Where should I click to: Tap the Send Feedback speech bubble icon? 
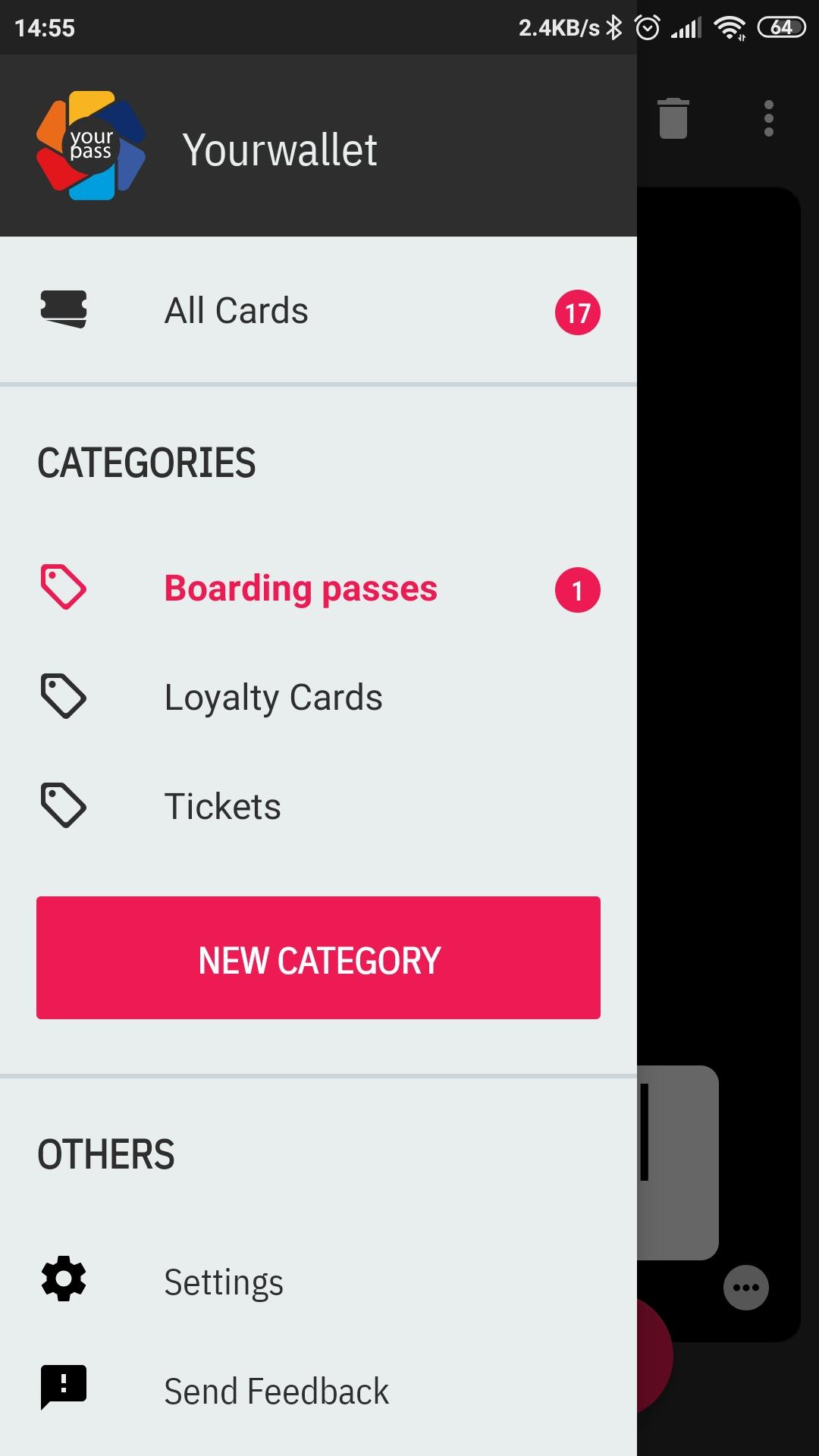tap(63, 1389)
